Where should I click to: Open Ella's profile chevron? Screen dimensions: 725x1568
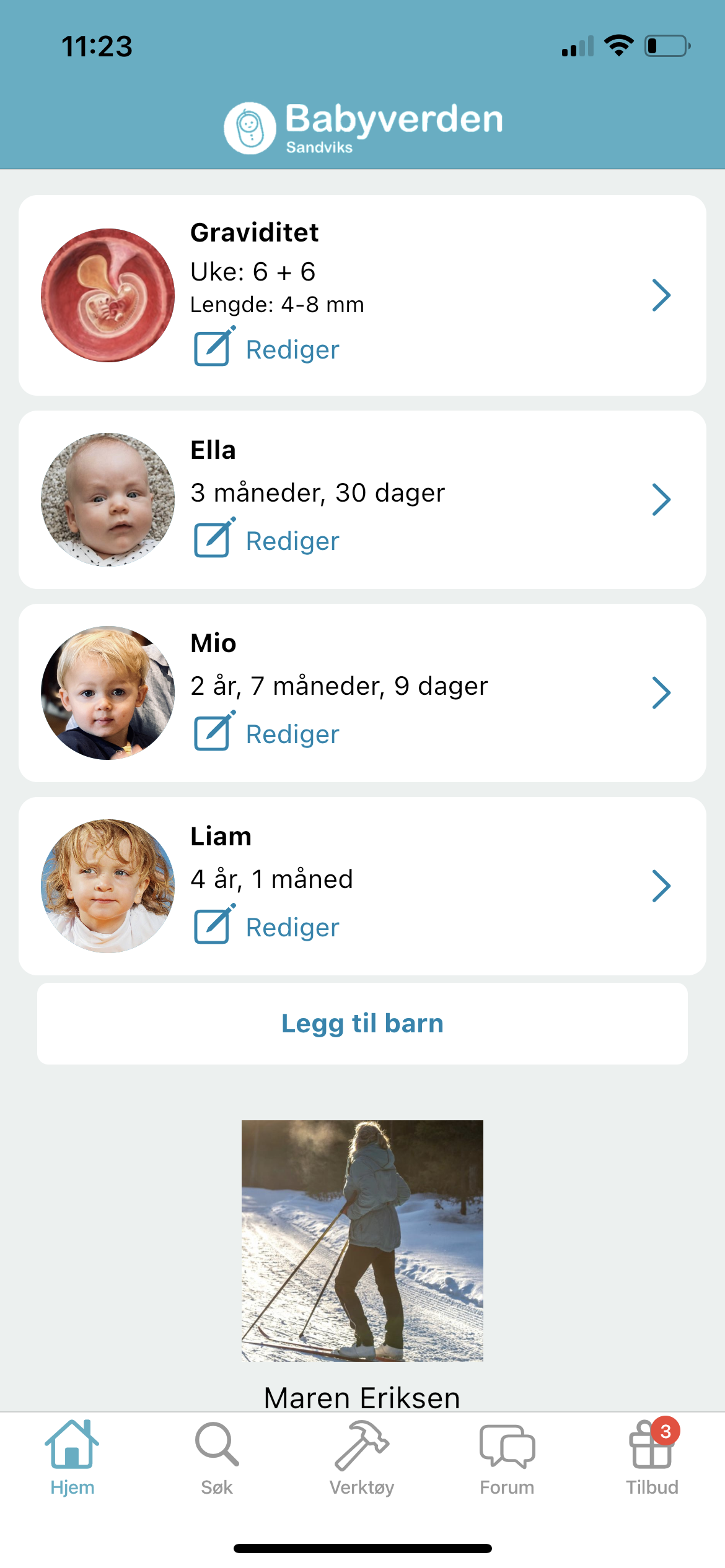(661, 500)
